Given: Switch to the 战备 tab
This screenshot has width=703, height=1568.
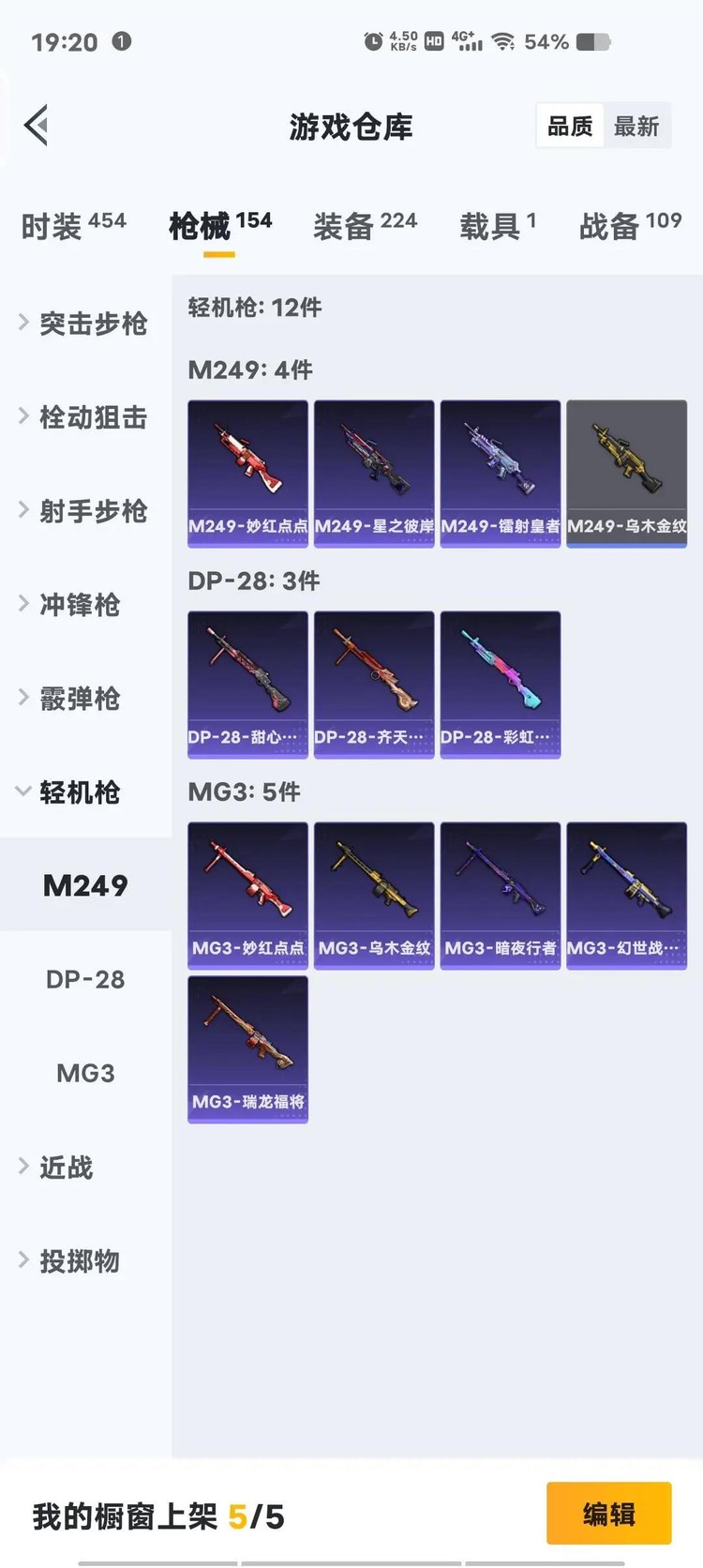Looking at the screenshot, I should click(x=630, y=225).
